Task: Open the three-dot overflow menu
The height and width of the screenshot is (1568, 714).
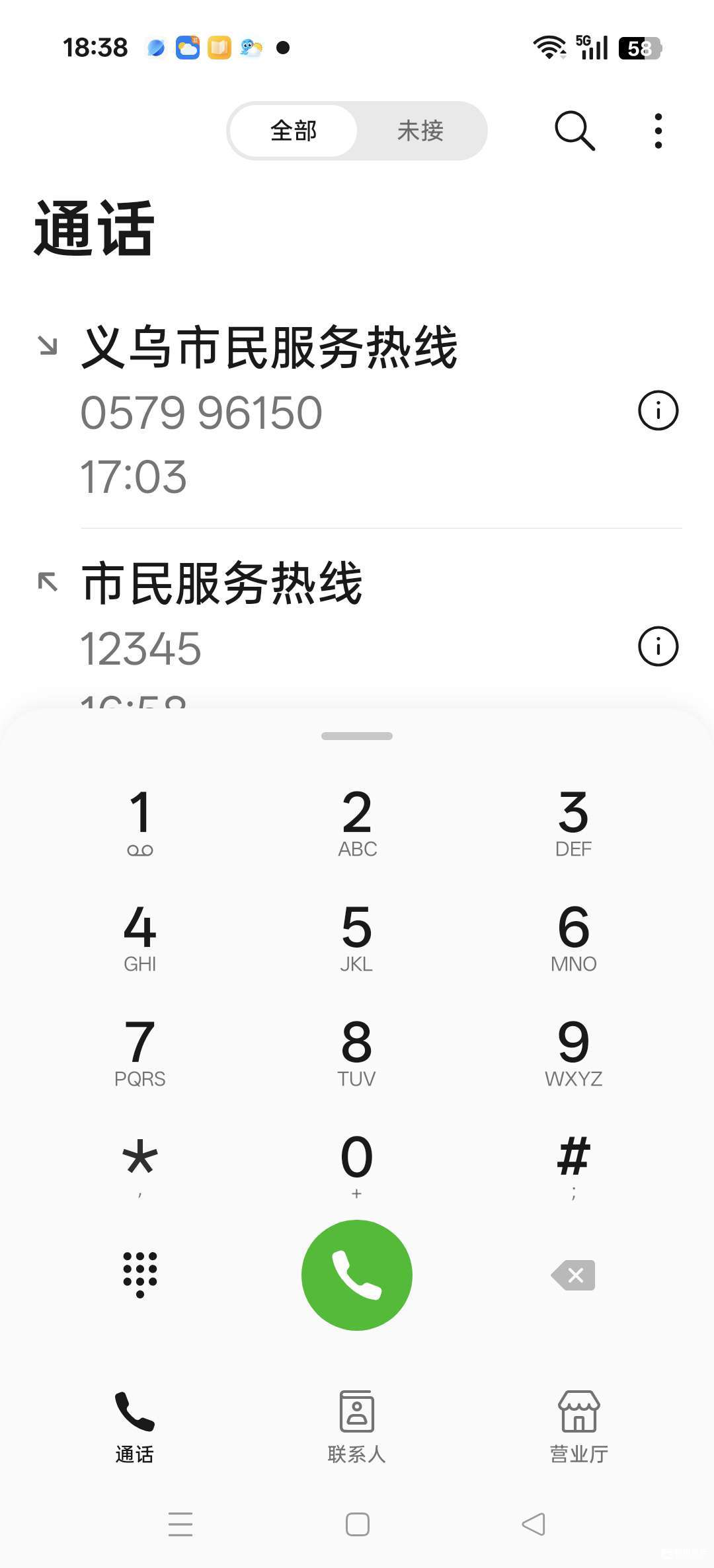Action: pos(658,131)
